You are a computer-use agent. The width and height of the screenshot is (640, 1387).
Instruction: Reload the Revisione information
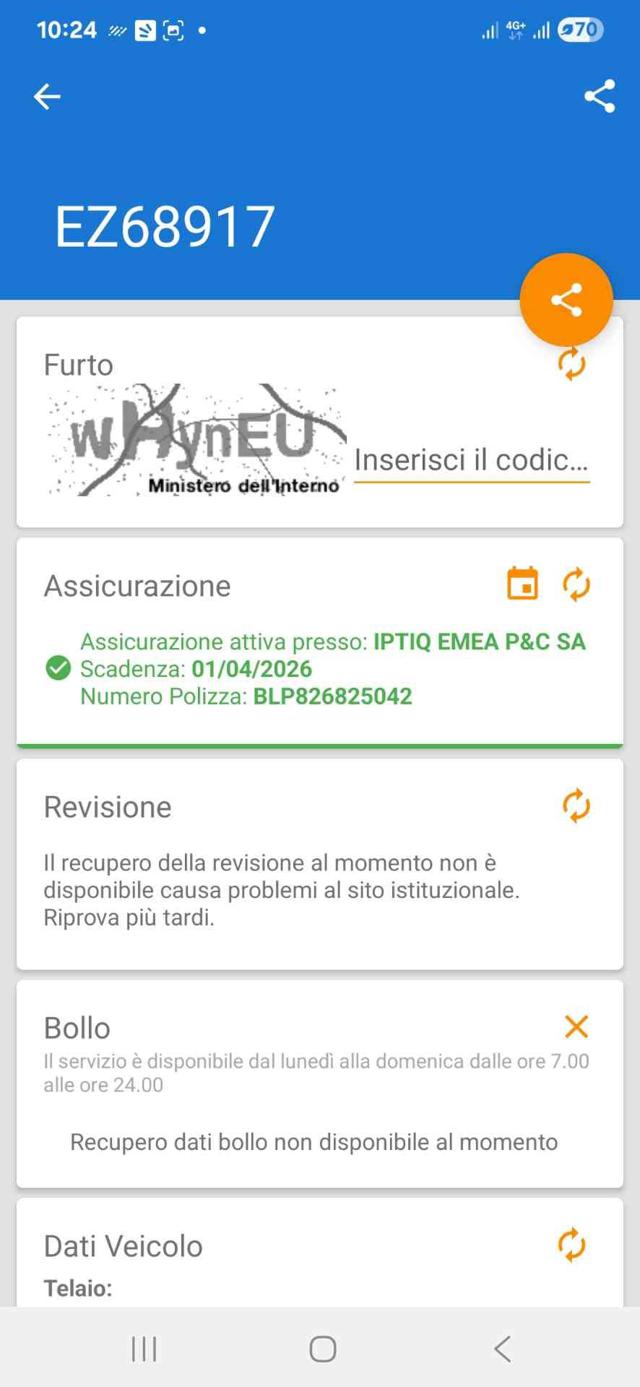pos(576,805)
